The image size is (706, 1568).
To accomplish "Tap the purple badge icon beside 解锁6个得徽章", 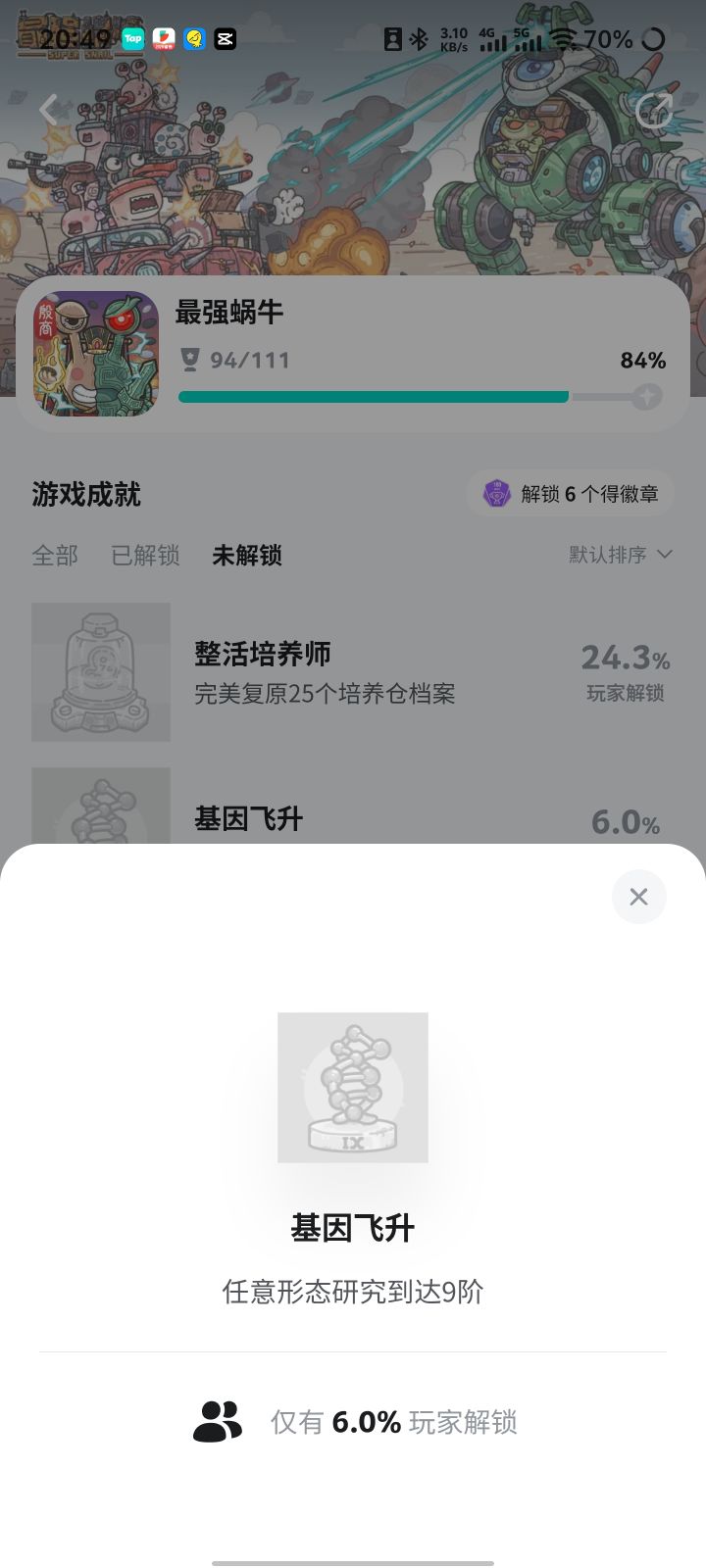I will click(x=498, y=493).
